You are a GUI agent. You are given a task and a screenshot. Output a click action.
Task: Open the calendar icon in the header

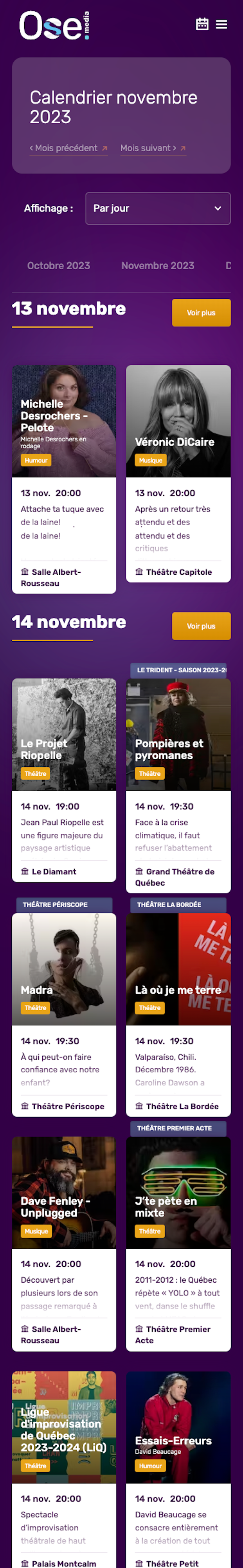(x=202, y=24)
